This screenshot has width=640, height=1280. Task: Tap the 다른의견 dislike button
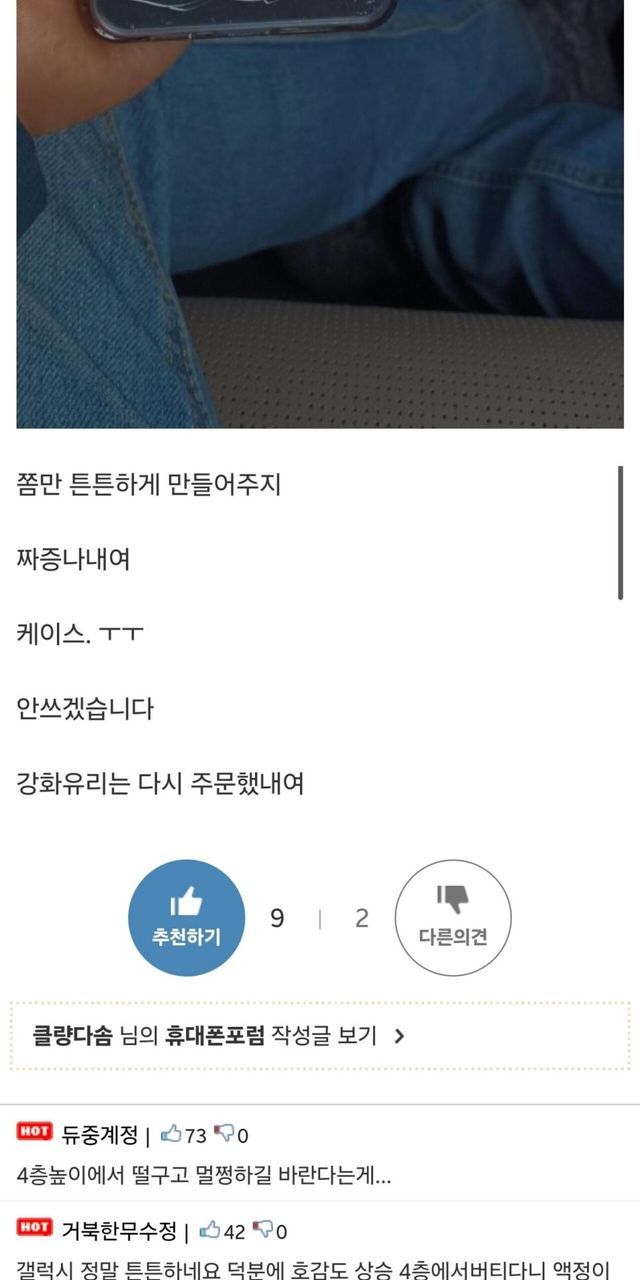pyautogui.click(x=453, y=918)
